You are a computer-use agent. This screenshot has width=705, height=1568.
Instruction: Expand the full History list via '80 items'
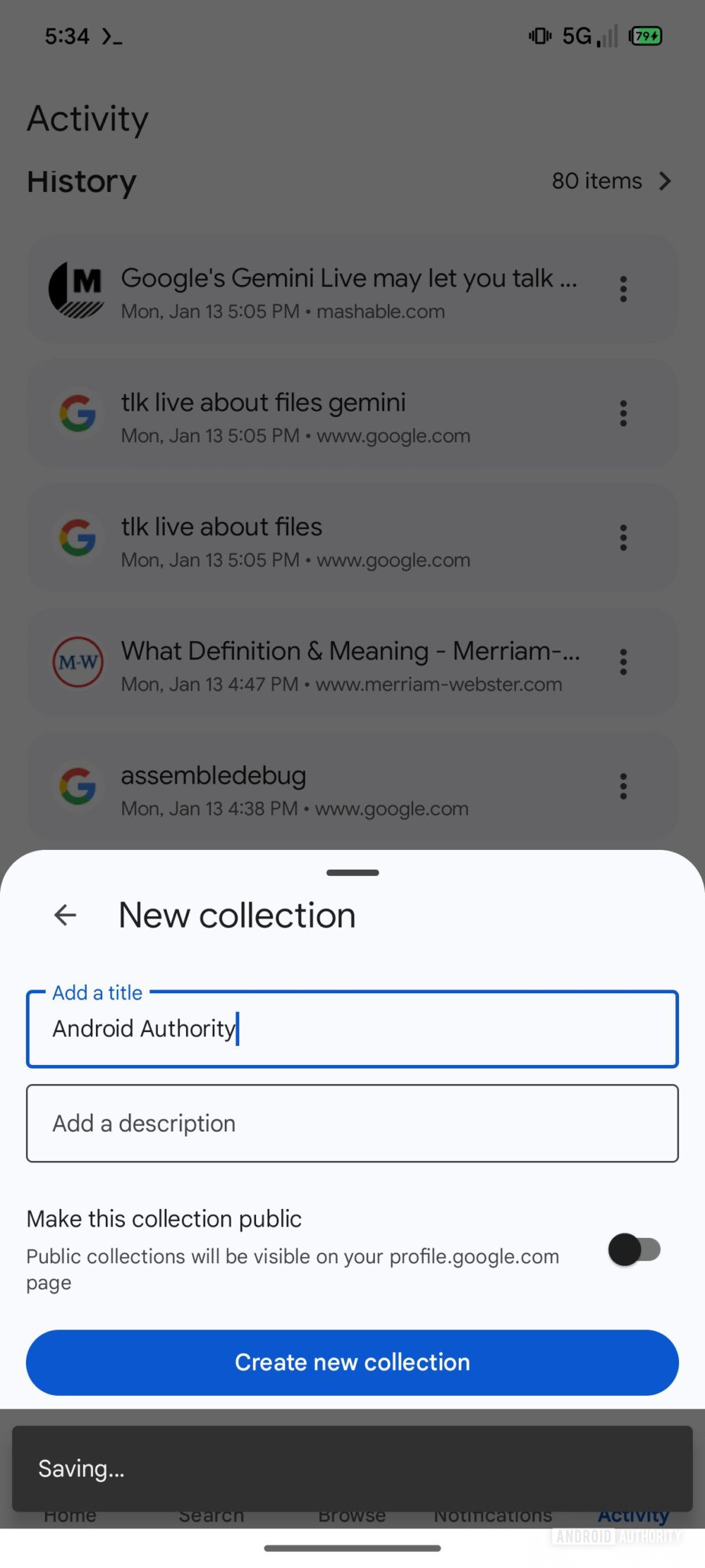pos(596,181)
